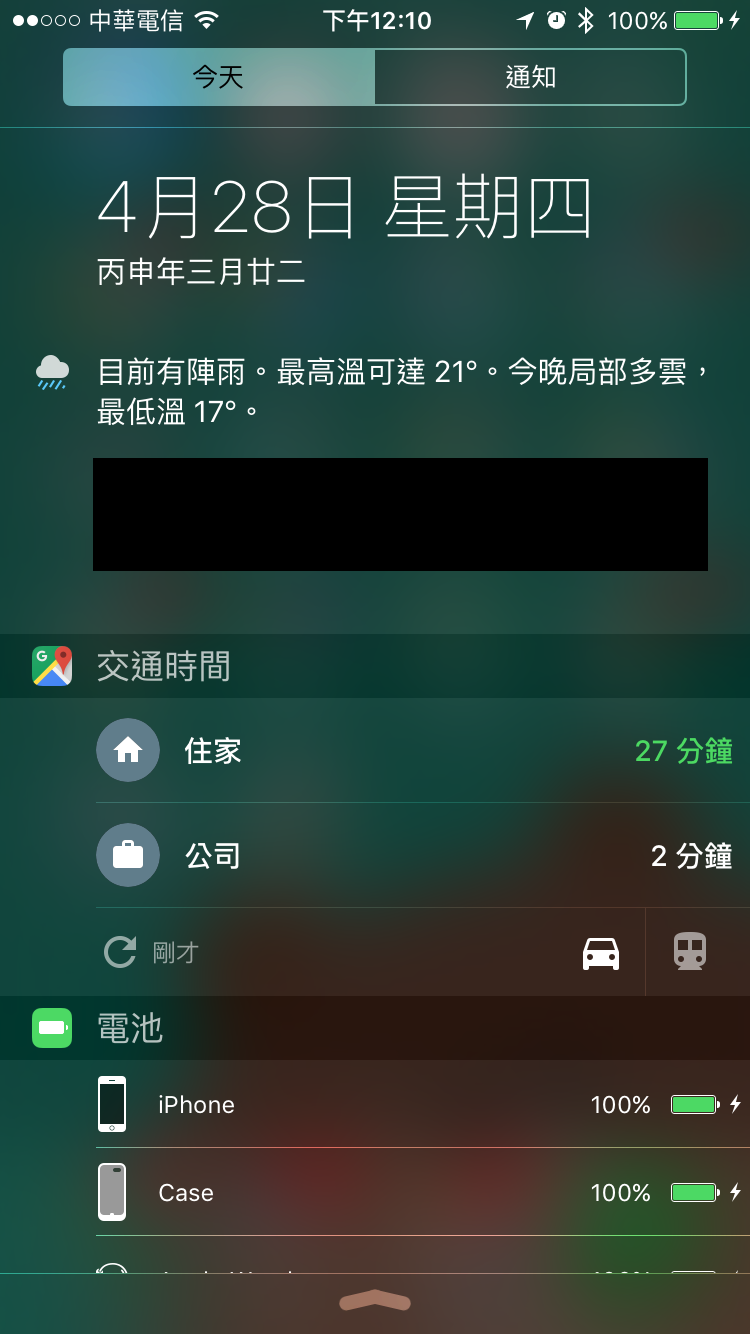This screenshot has width=750, height=1334.
Task: Select driving mode car icon
Action: [601, 953]
